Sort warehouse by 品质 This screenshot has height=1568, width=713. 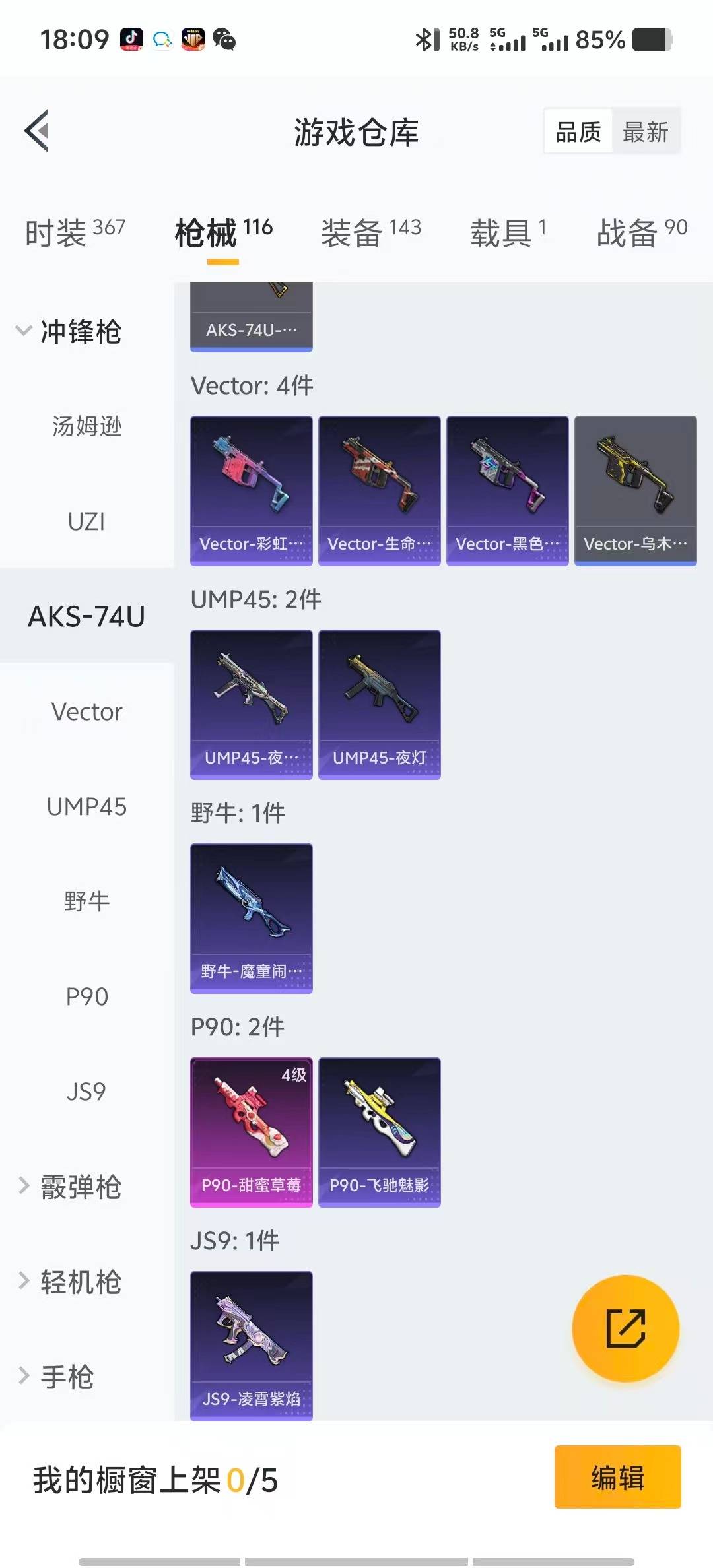[578, 132]
